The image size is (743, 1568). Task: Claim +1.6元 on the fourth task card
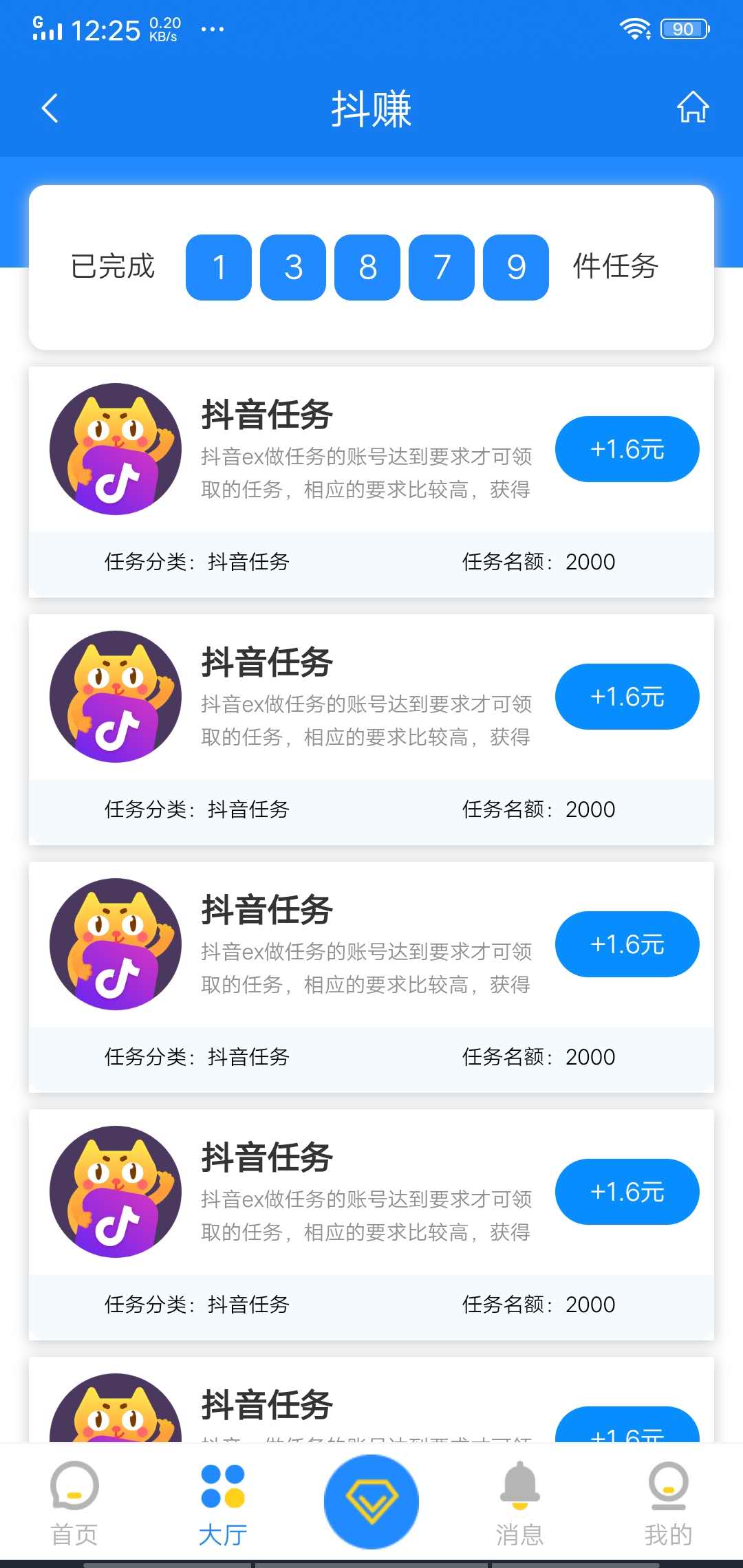click(627, 1192)
